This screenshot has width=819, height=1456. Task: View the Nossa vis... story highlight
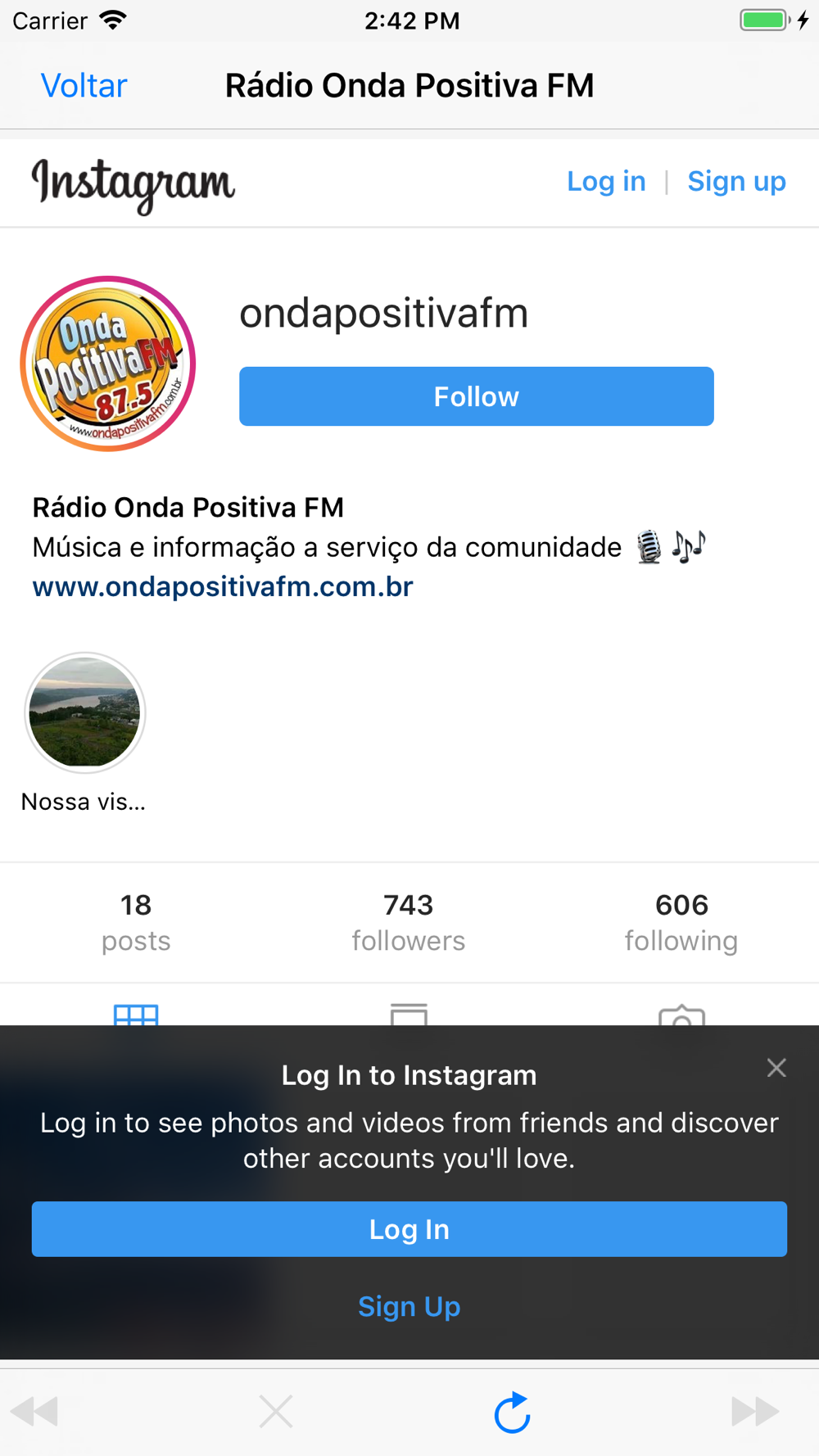click(x=84, y=713)
